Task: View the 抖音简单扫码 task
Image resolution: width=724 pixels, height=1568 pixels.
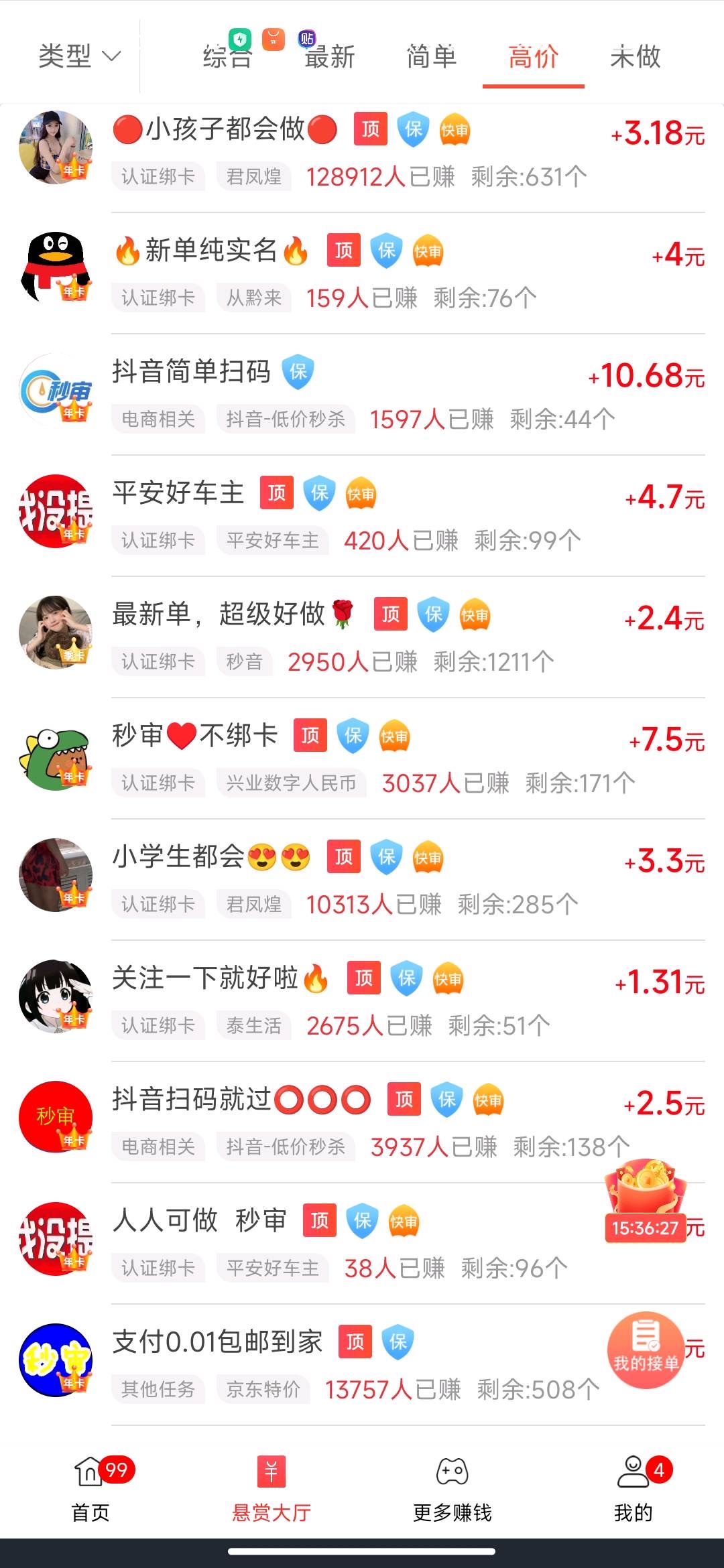Action: pos(192,372)
